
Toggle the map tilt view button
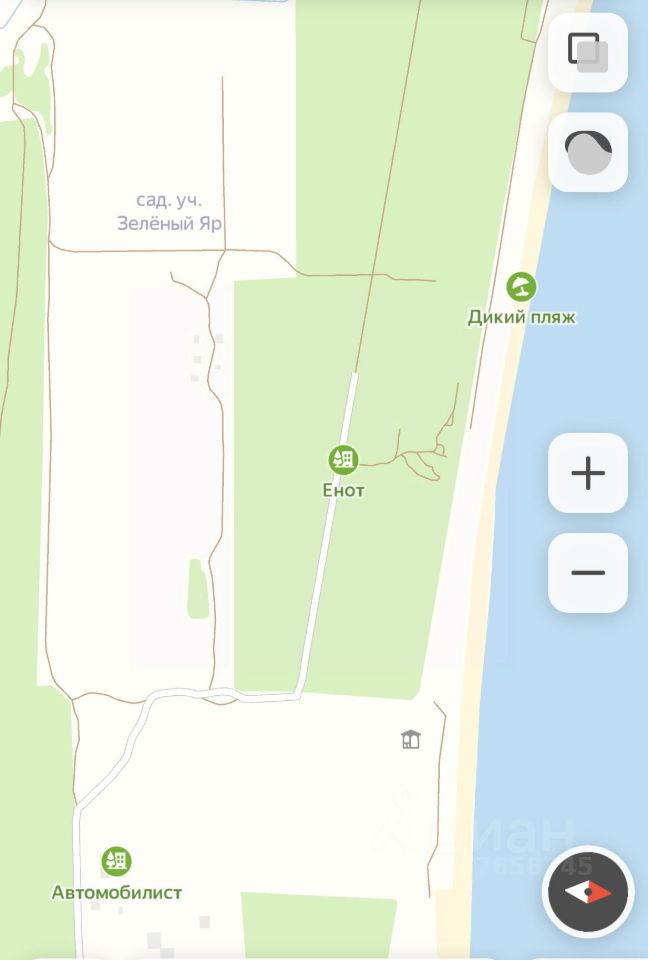[x=588, y=152]
